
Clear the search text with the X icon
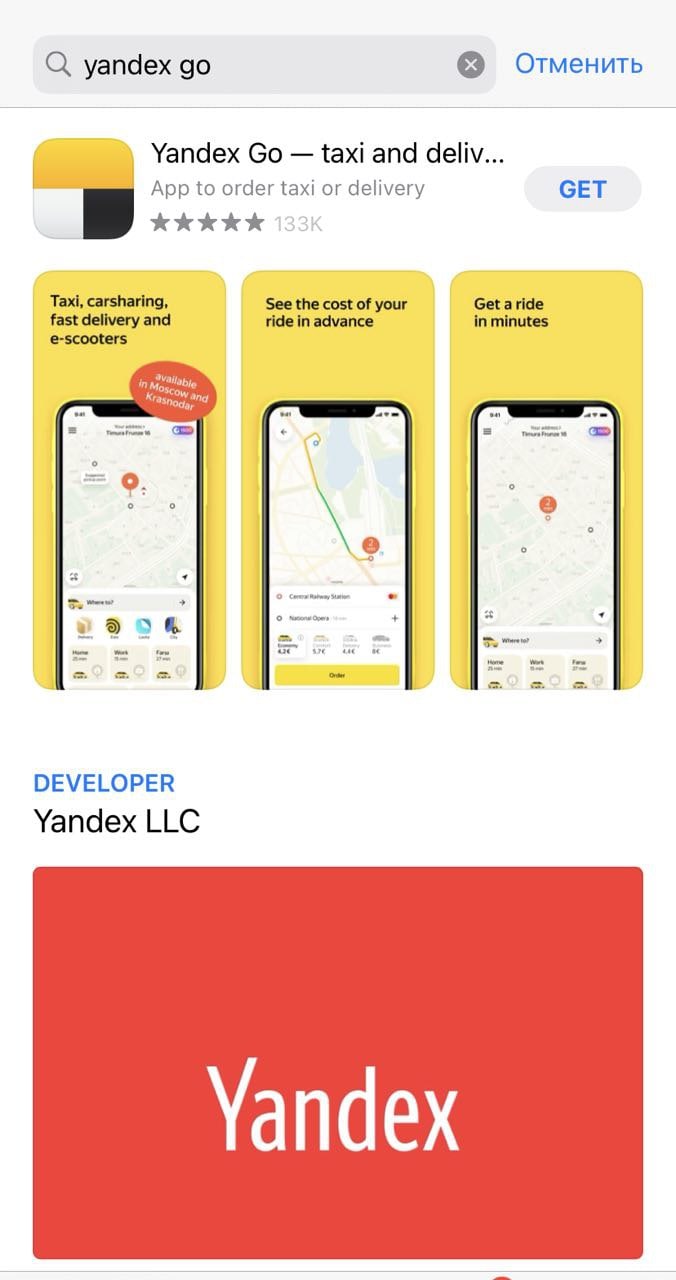pyautogui.click(x=471, y=66)
